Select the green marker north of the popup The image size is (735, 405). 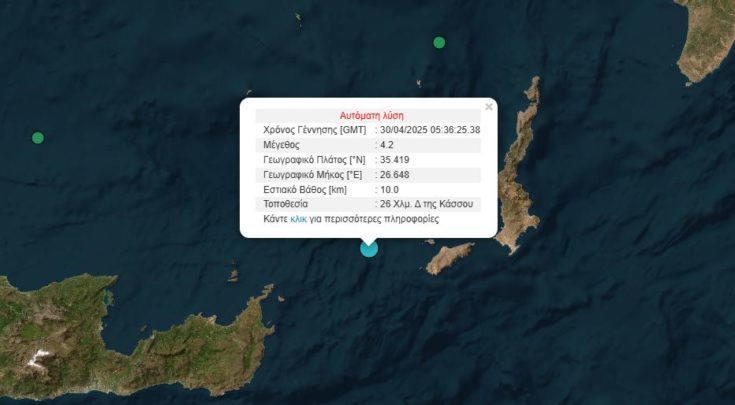click(x=439, y=42)
